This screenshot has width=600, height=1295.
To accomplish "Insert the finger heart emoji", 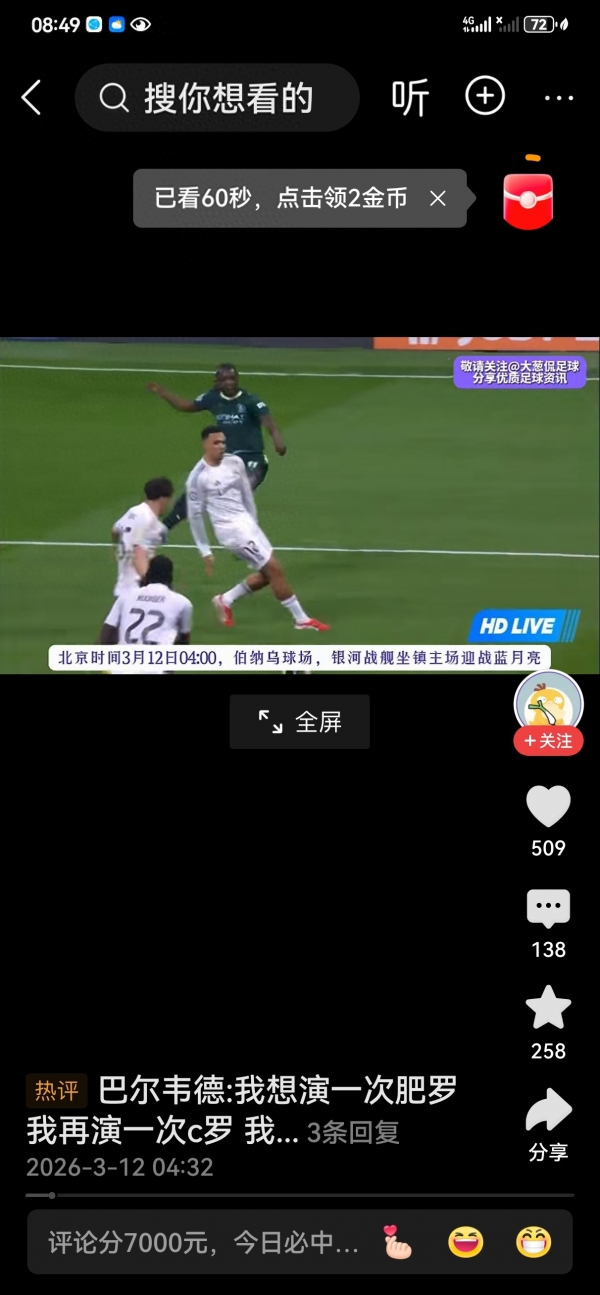I will [x=398, y=1242].
